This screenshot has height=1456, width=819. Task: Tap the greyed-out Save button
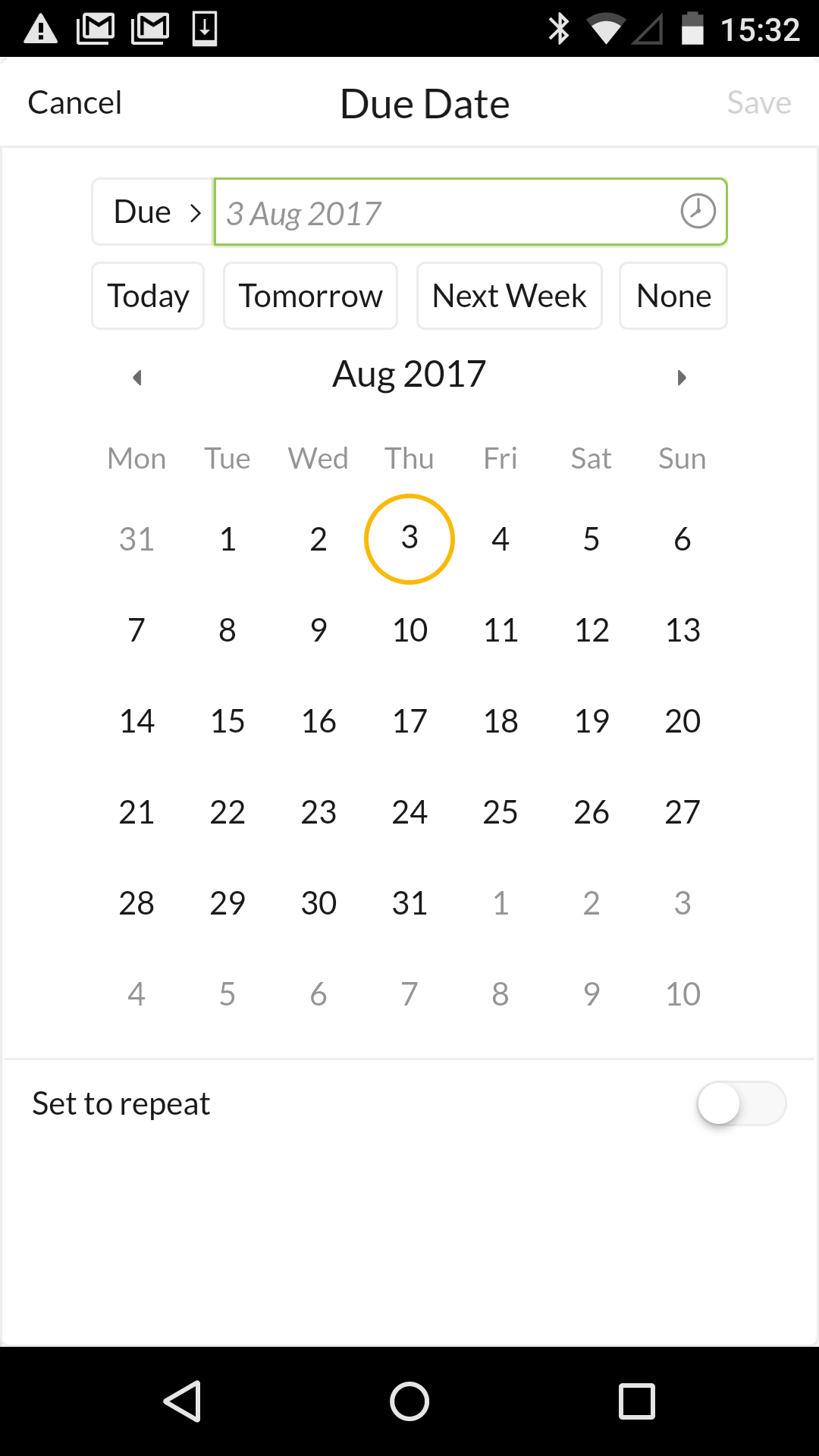click(758, 103)
